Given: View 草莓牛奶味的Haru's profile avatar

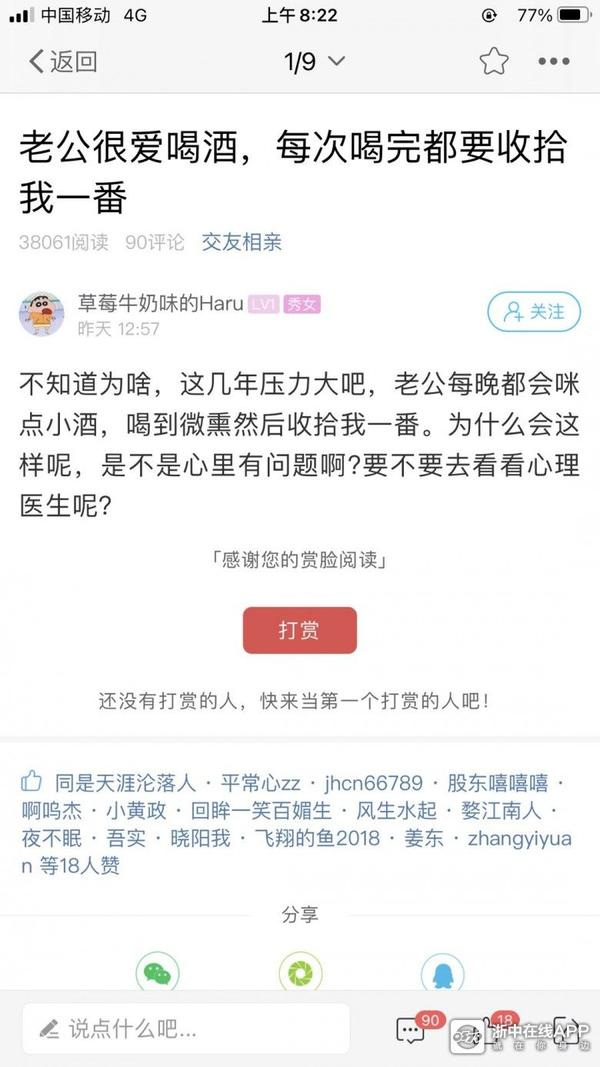Looking at the screenshot, I should coord(42,313).
